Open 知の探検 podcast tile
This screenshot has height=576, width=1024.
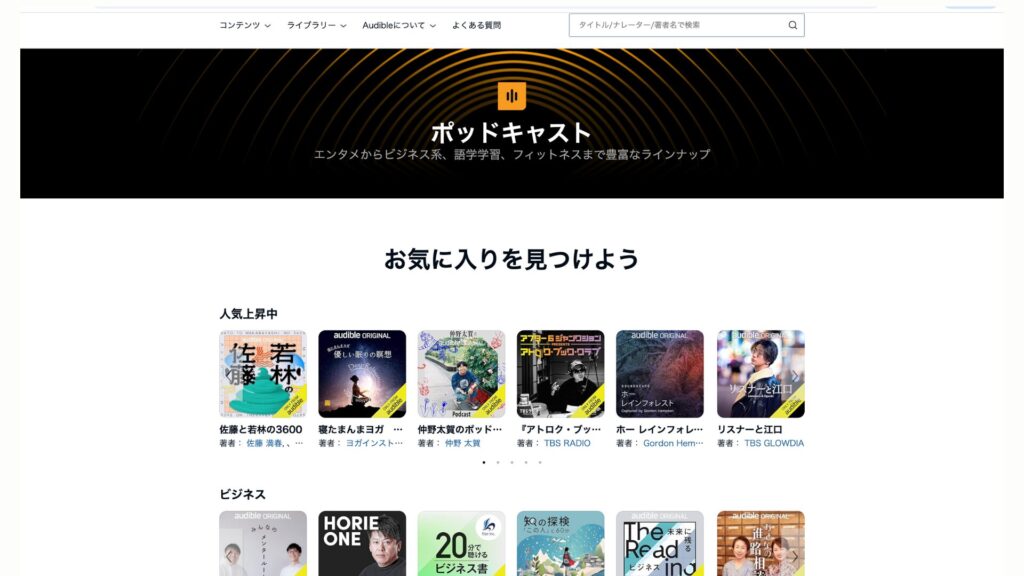(x=560, y=545)
